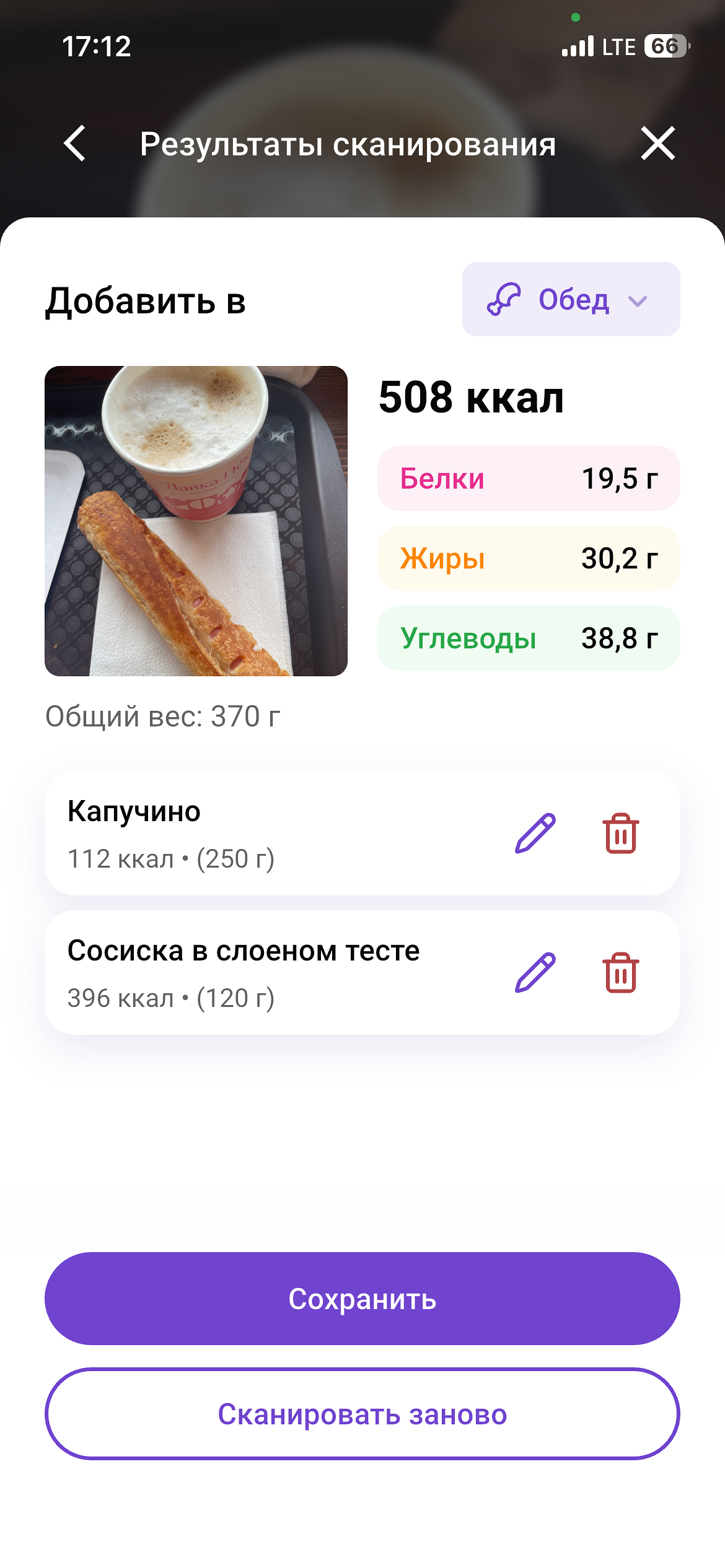Close the scan results screen
Screen dimensions: 725x1568
tap(657, 144)
